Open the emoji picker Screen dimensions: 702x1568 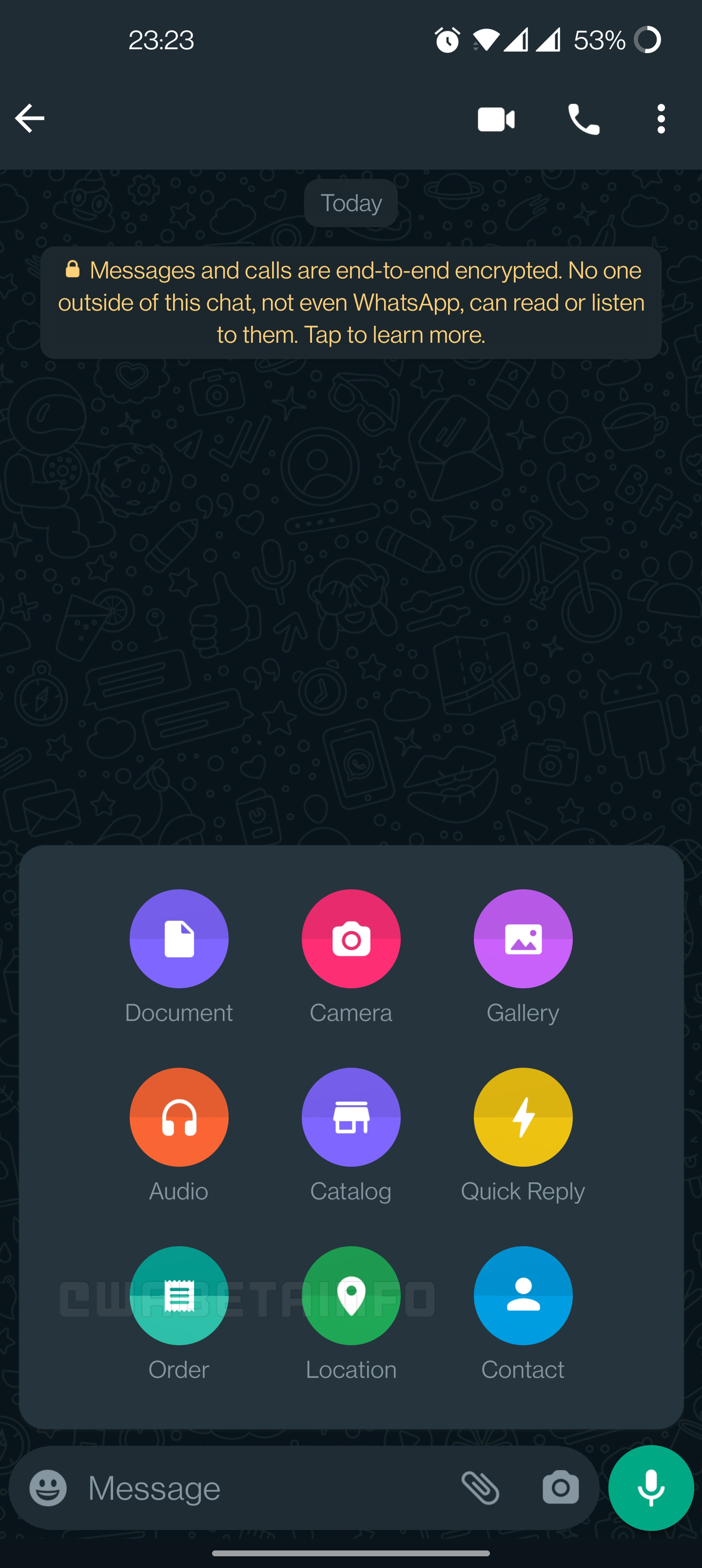point(48,1488)
